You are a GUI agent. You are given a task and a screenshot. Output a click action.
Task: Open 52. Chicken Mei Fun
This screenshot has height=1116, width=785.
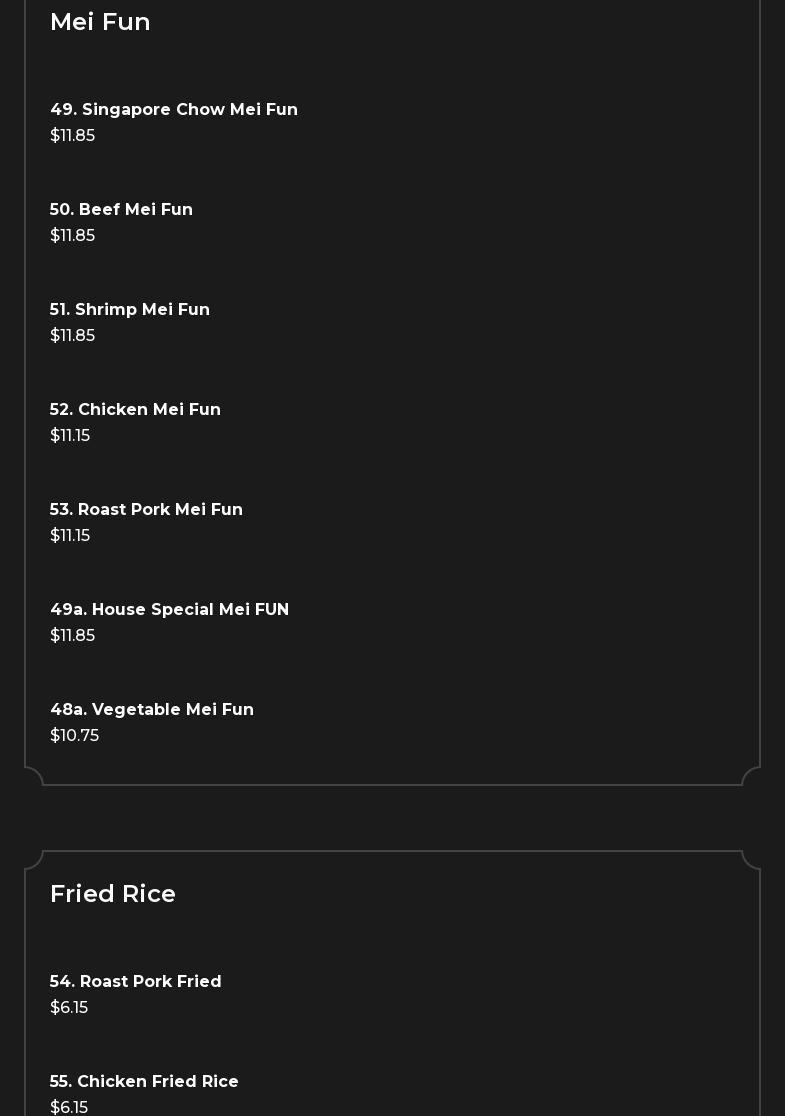click(135, 410)
